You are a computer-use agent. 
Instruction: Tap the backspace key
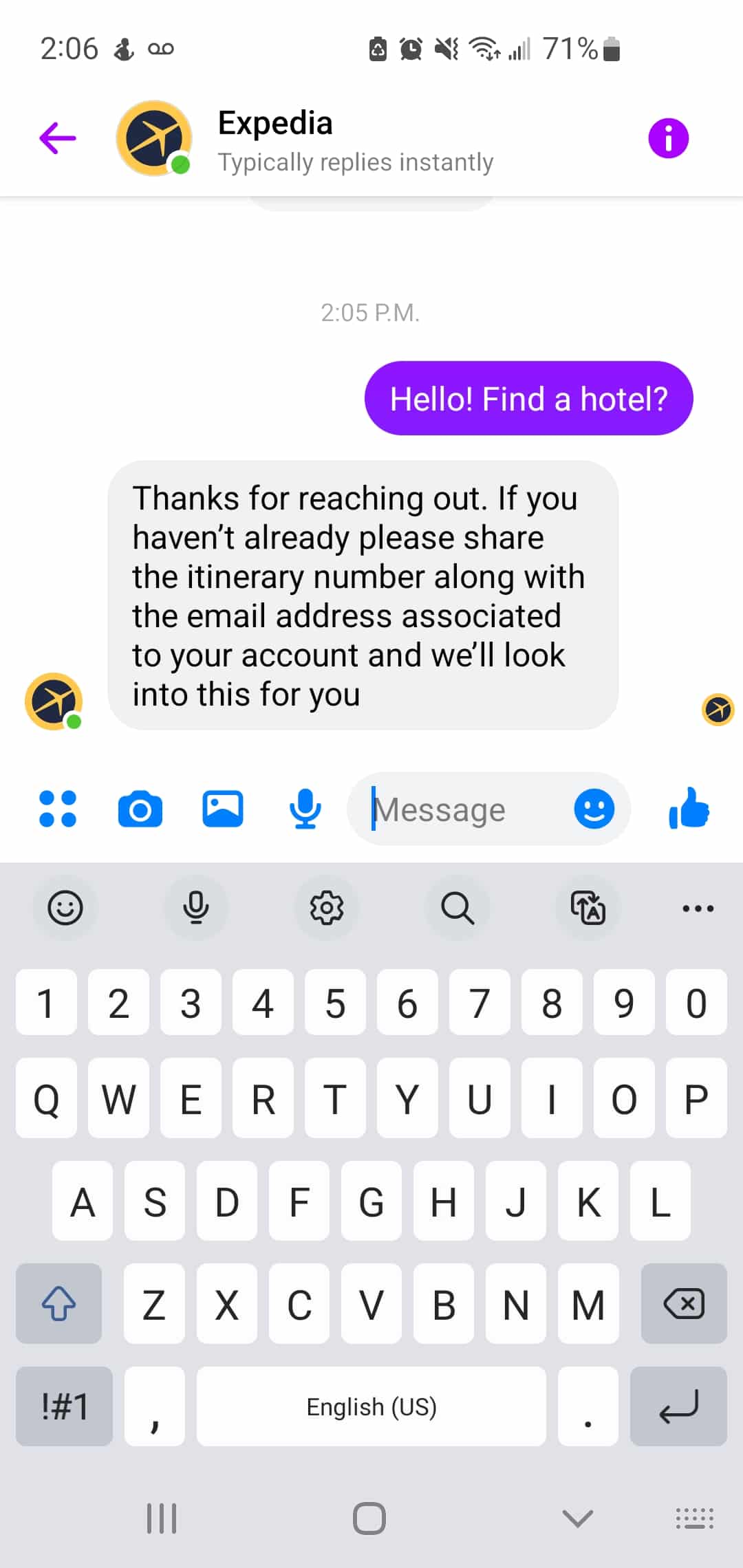click(683, 1303)
